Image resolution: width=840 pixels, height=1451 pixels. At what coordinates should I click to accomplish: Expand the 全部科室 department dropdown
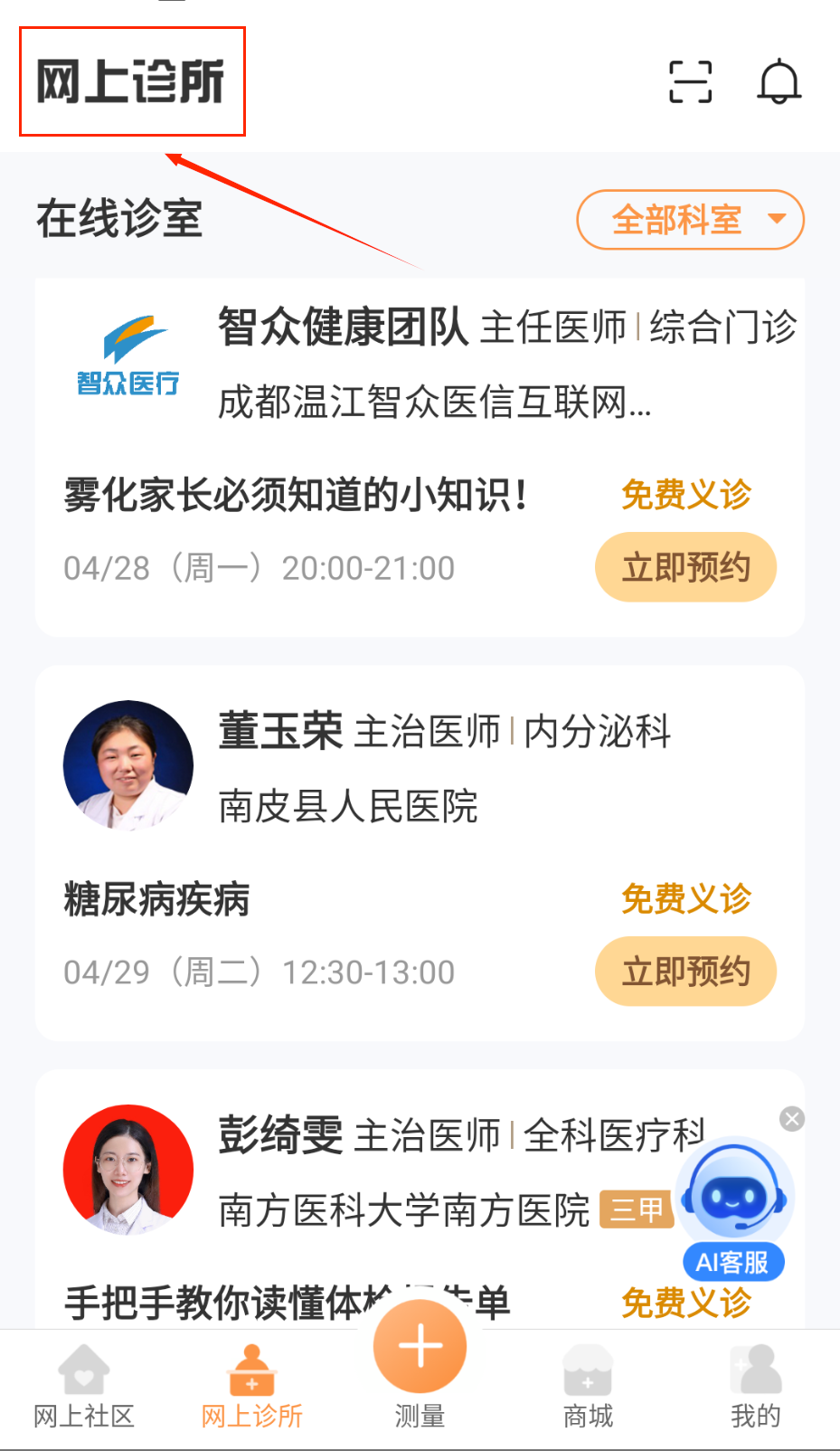pyautogui.click(x=690, y=219)
